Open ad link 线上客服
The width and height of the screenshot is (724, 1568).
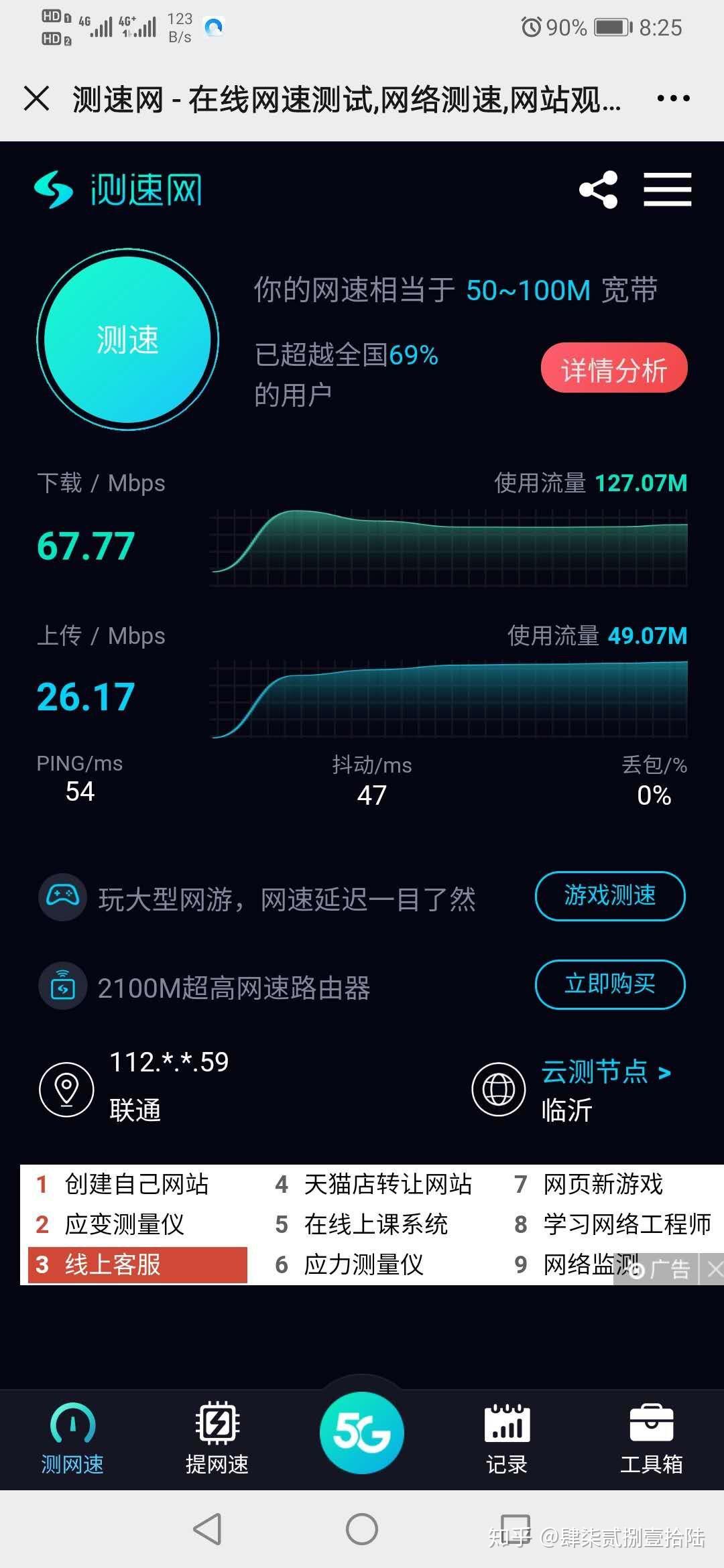point(137,1264)
